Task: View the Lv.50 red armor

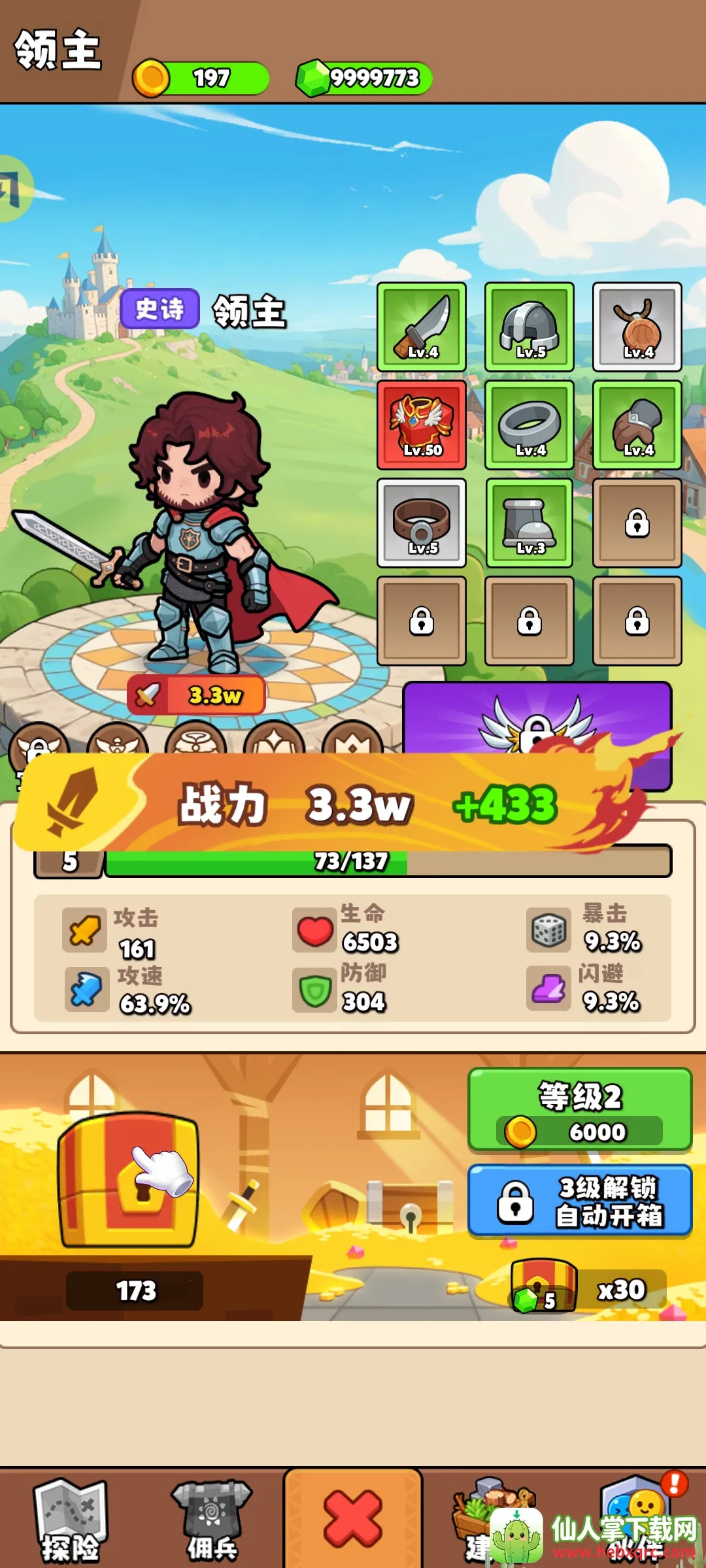Action: (x=422, y=425)
